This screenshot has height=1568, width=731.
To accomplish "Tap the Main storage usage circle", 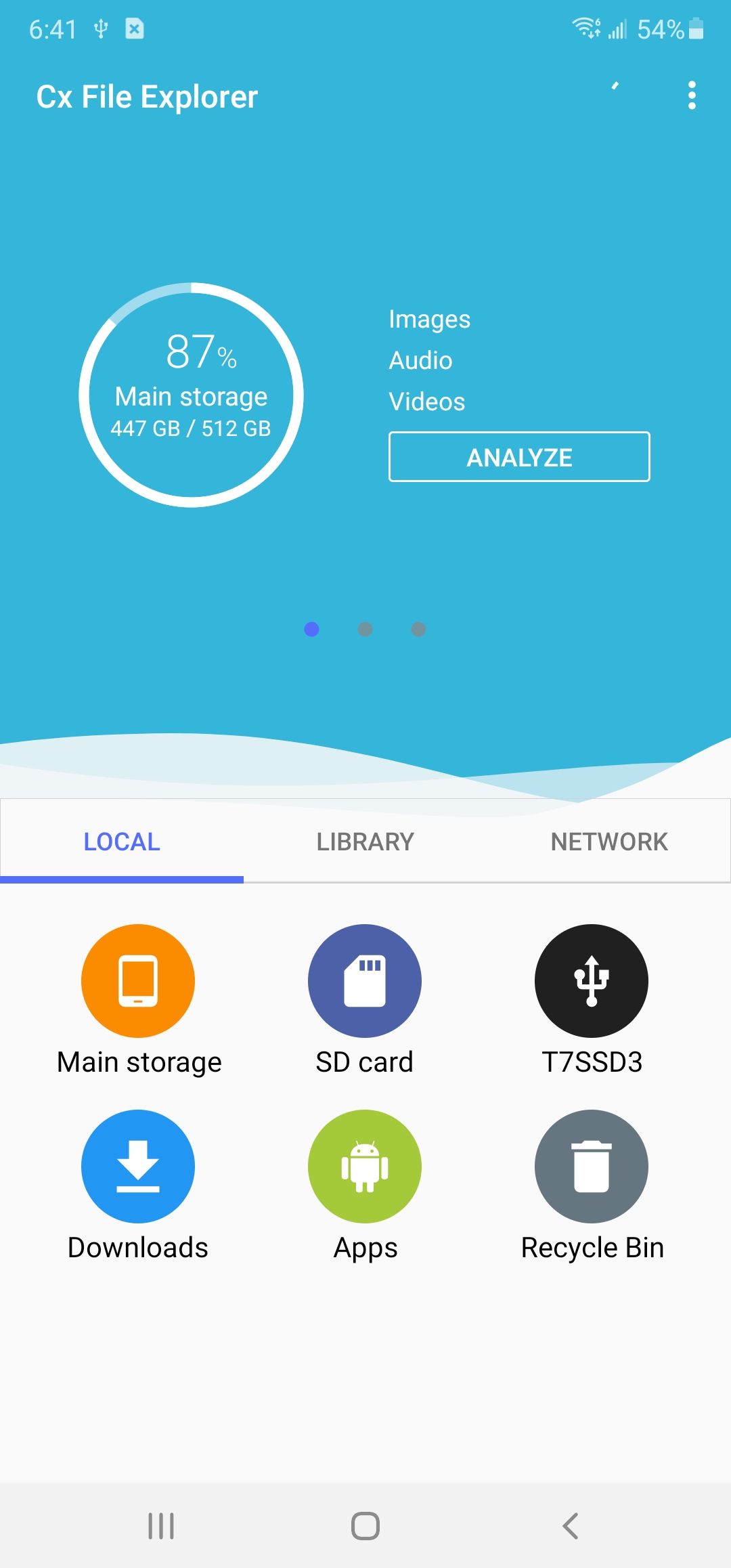I will 192,395.
